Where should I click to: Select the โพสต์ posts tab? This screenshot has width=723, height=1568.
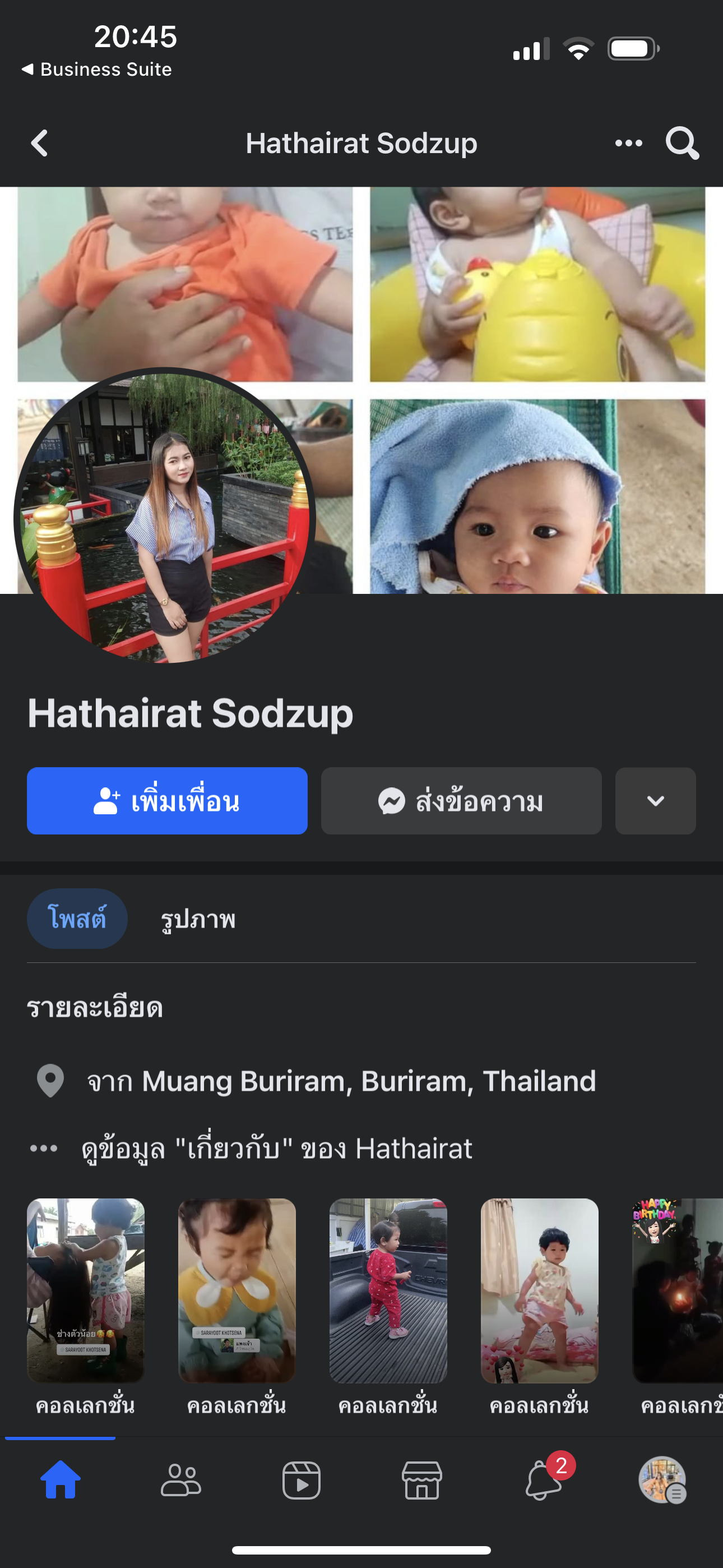click(x=77, y=919)
